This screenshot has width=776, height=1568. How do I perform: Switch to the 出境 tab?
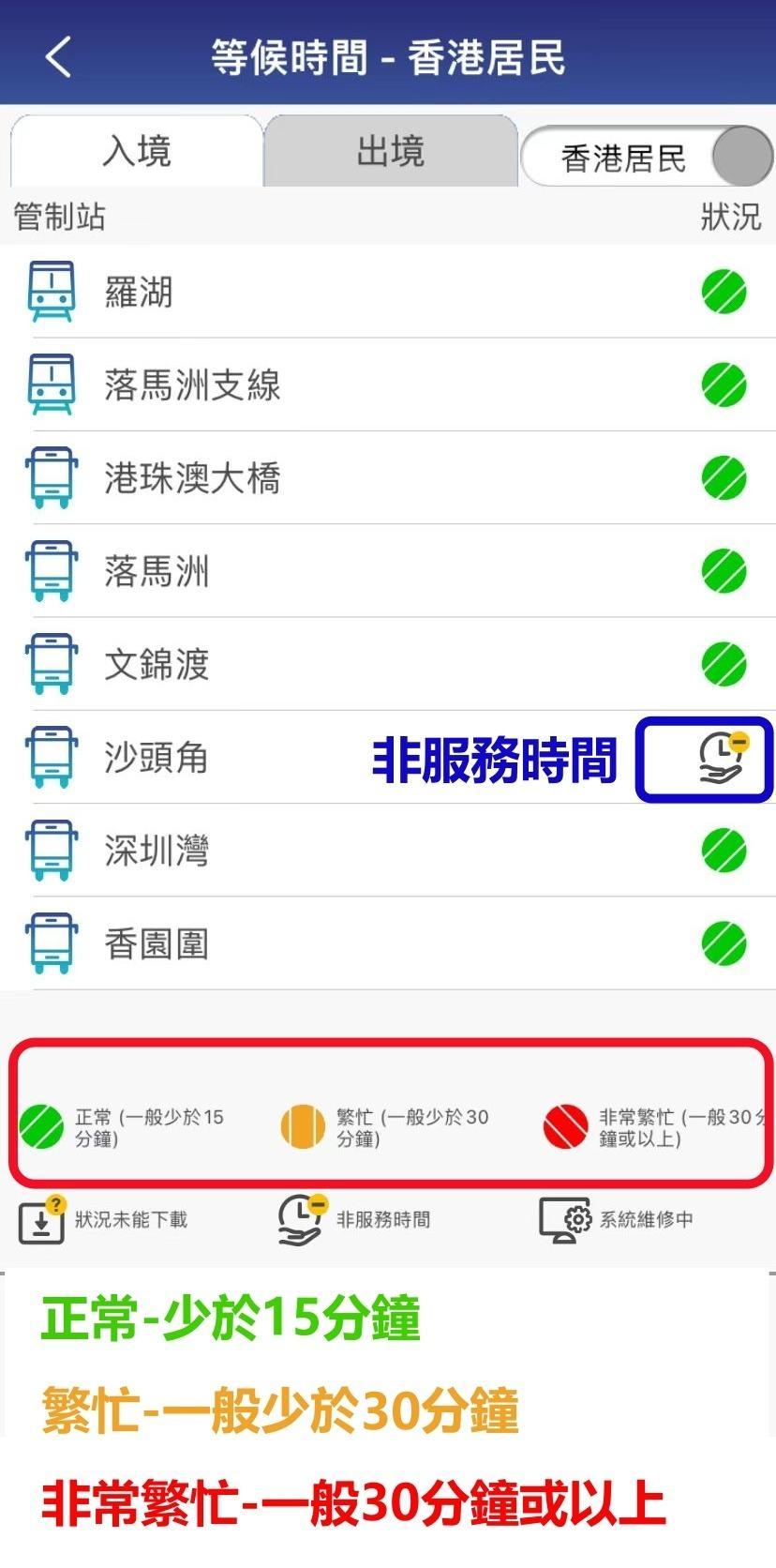[390, 150]
